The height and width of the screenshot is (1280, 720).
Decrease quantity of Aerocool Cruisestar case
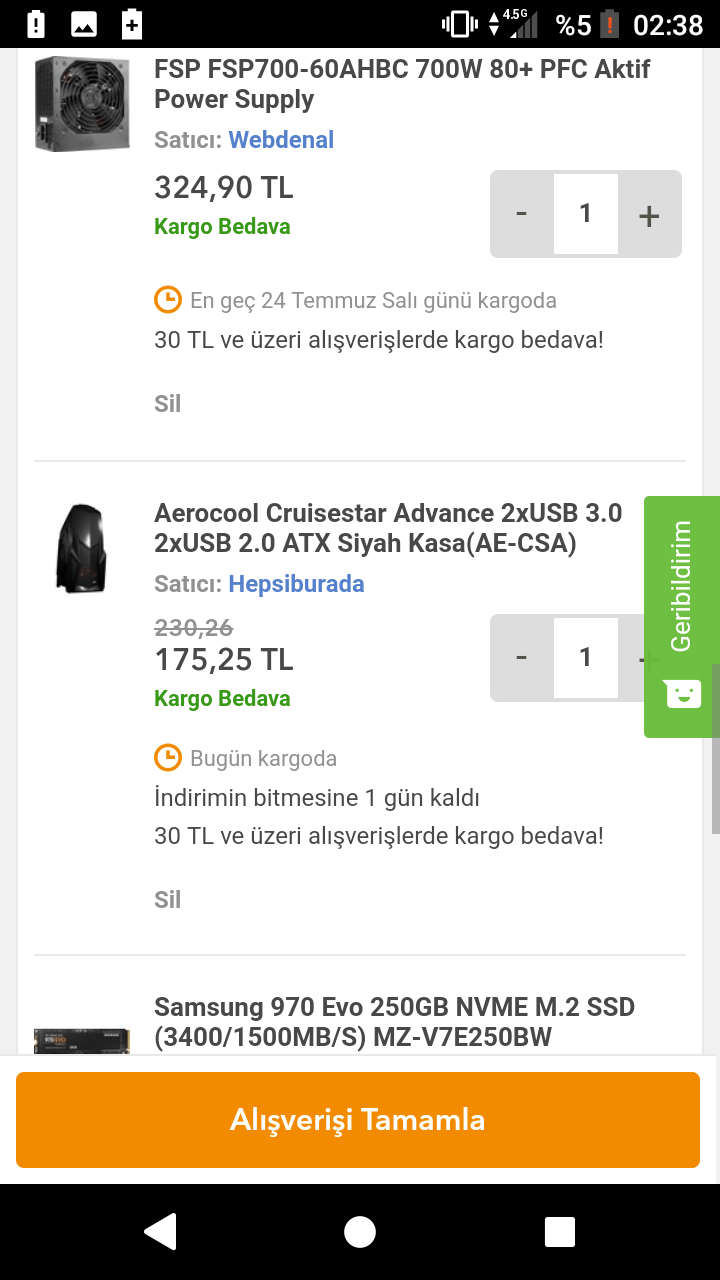tap(521, 657)
